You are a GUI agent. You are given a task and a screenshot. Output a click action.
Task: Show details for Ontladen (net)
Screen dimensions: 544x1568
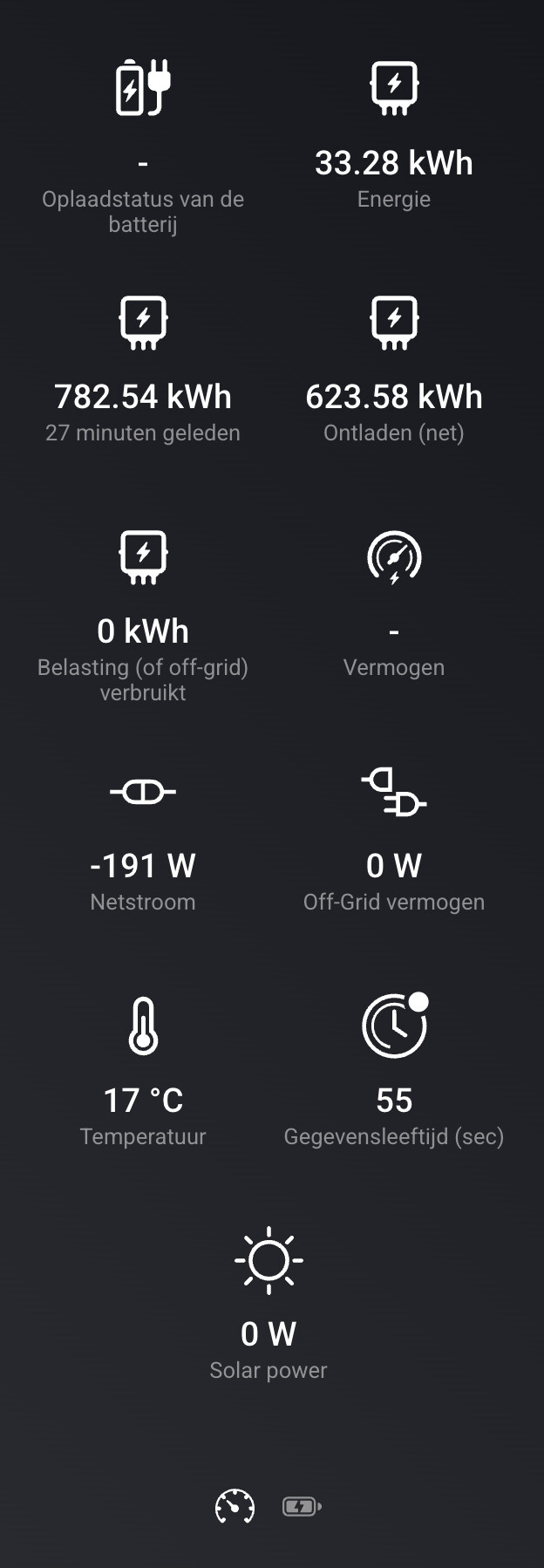coord(394,370)
